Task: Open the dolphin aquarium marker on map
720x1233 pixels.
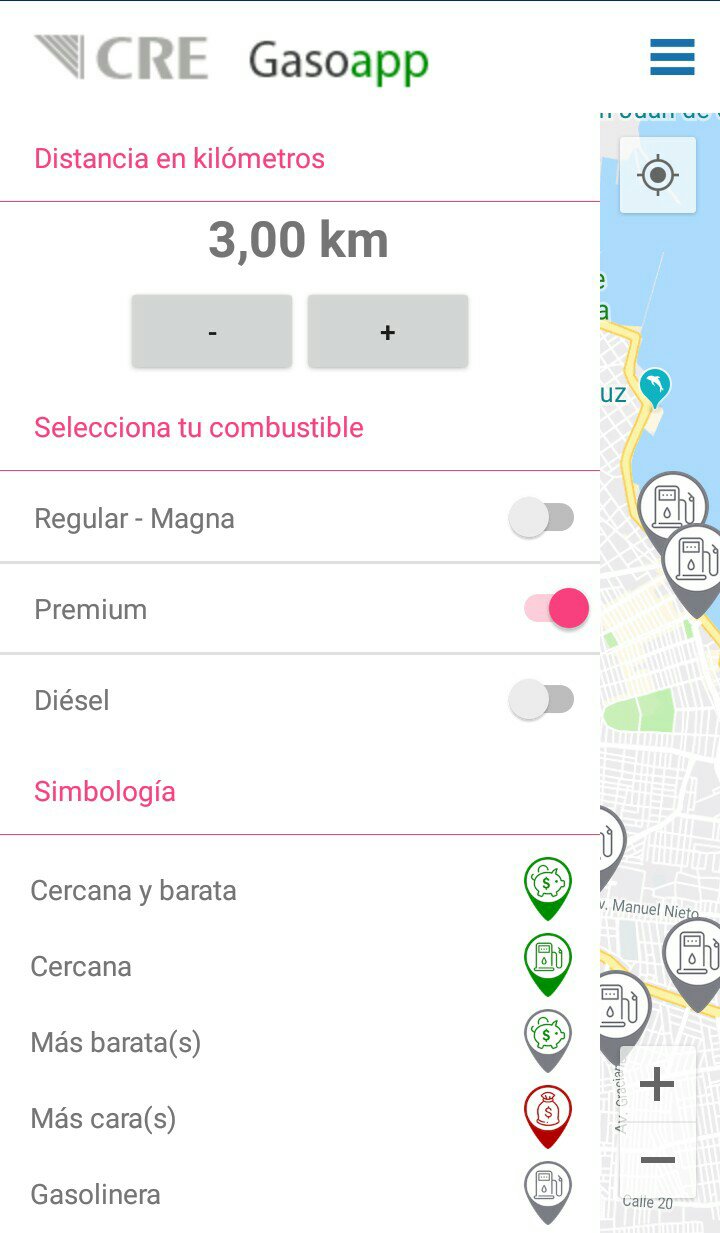Action: click(655, 386)
